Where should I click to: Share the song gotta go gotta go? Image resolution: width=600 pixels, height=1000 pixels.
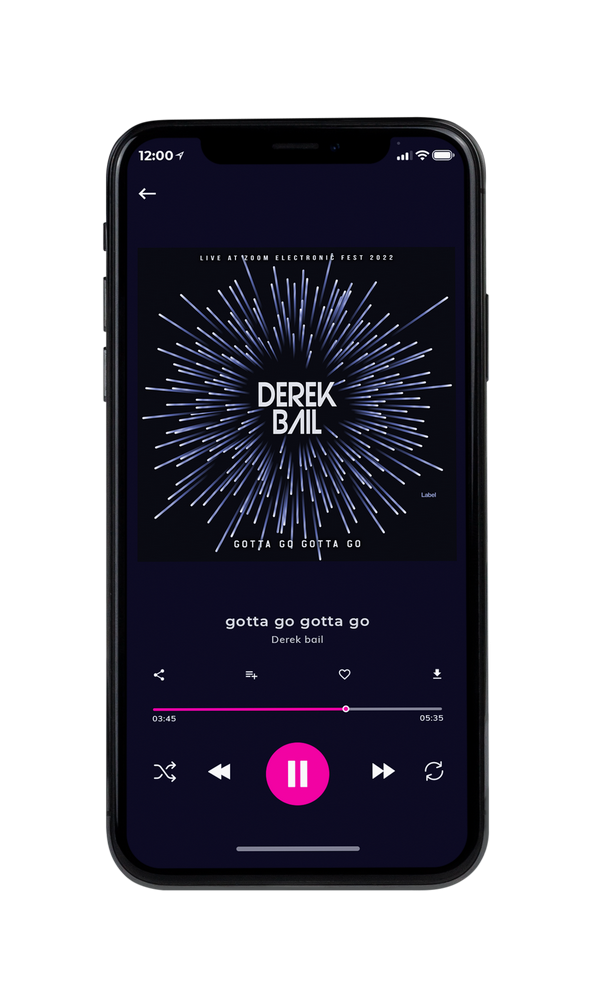click(x=159, y=675)
